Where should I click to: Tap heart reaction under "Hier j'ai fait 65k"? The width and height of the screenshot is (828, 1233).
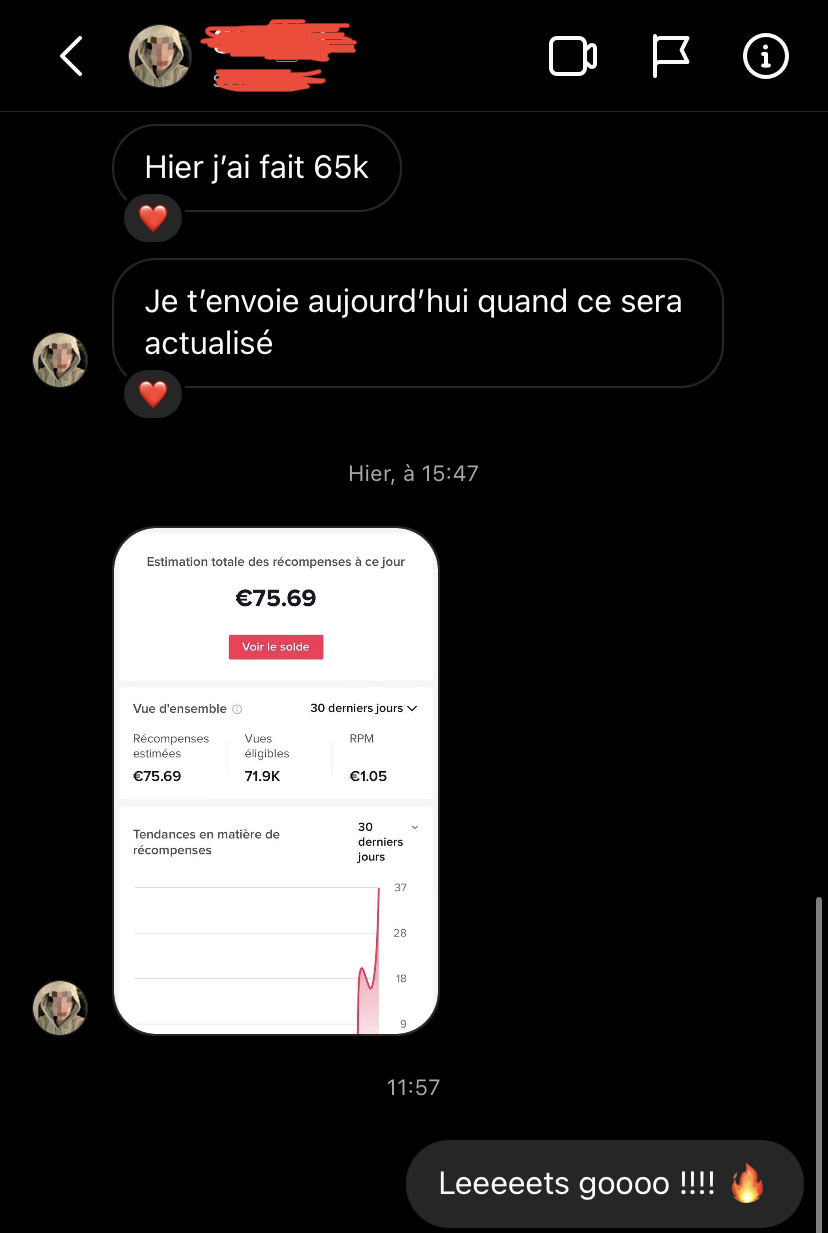(x=153, y=218)
